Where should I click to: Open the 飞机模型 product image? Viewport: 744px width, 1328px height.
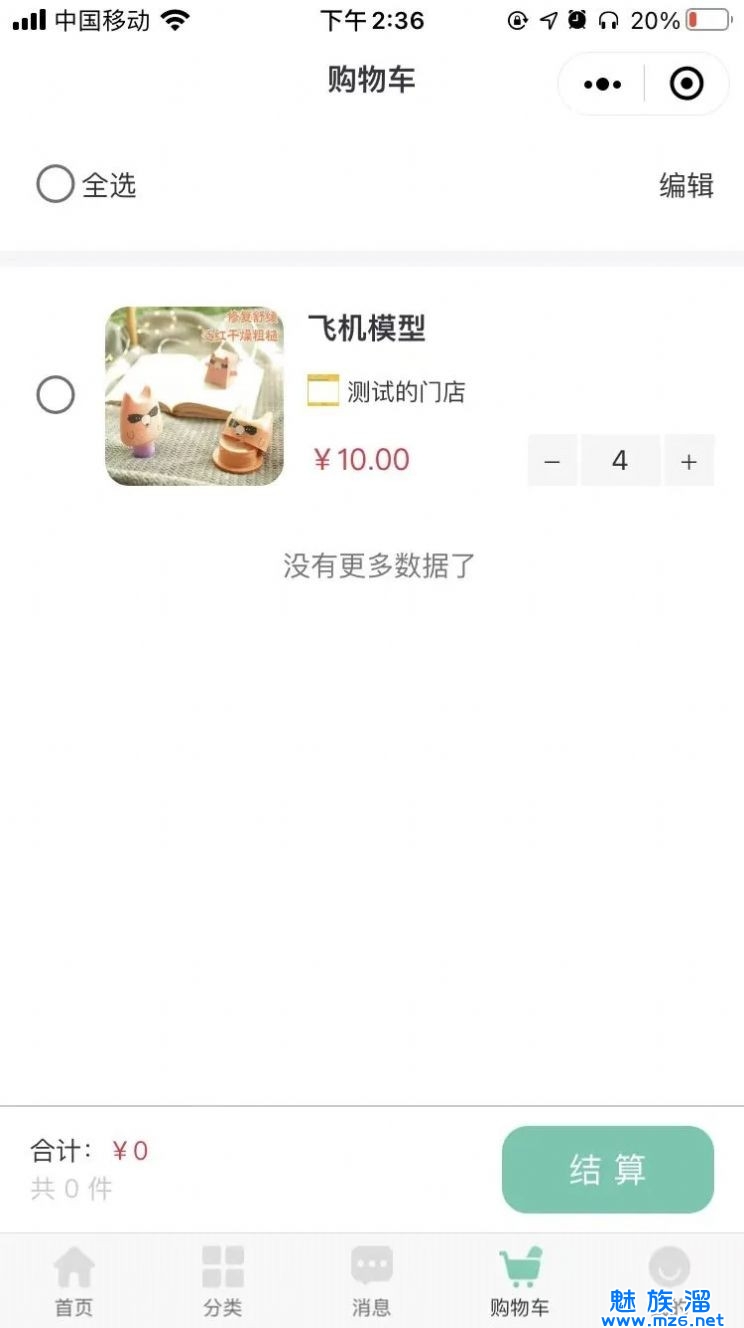[x=194, y=396]
